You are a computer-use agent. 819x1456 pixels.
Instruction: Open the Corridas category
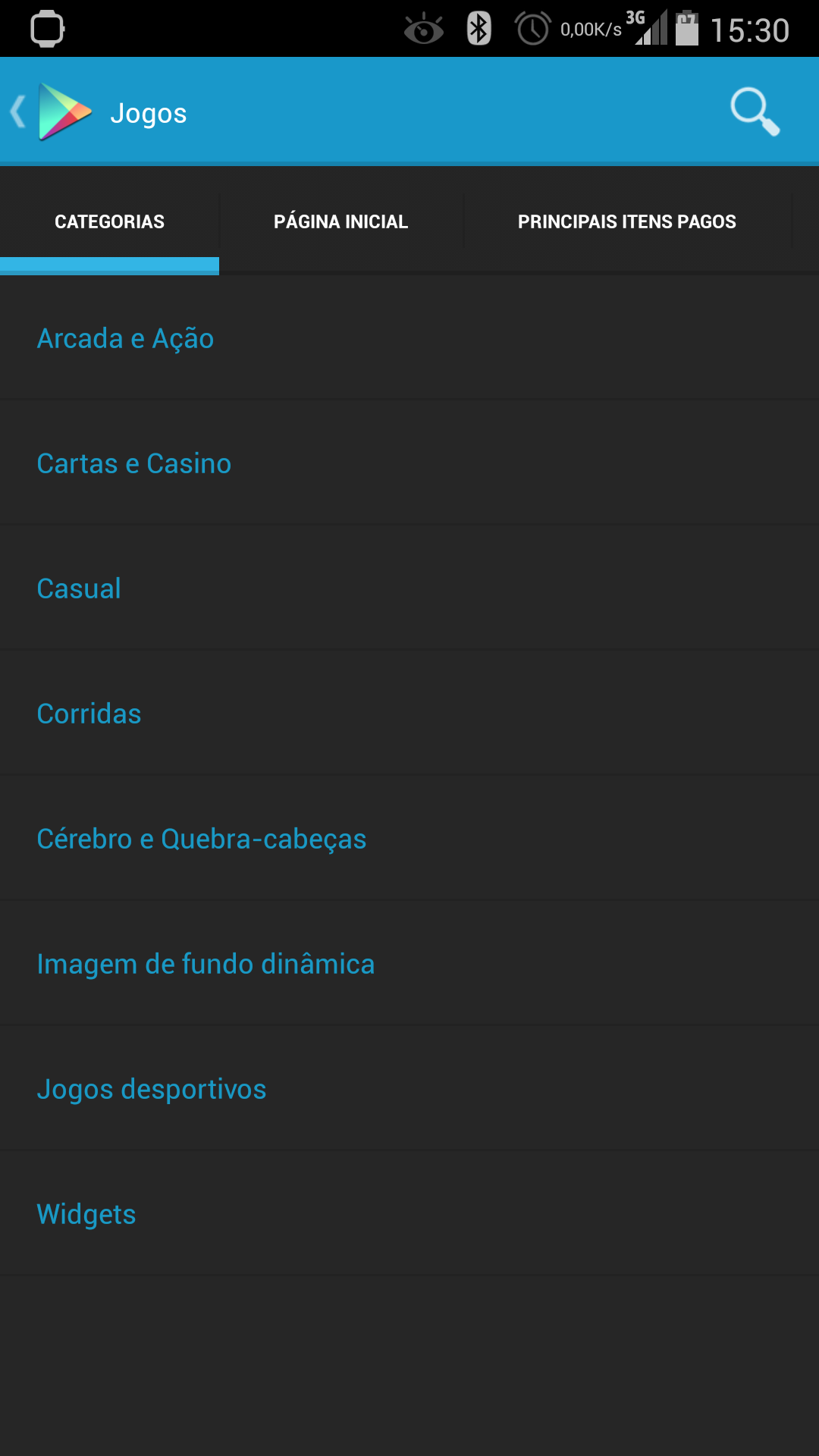pyautogui.click(x=409, y=714)
